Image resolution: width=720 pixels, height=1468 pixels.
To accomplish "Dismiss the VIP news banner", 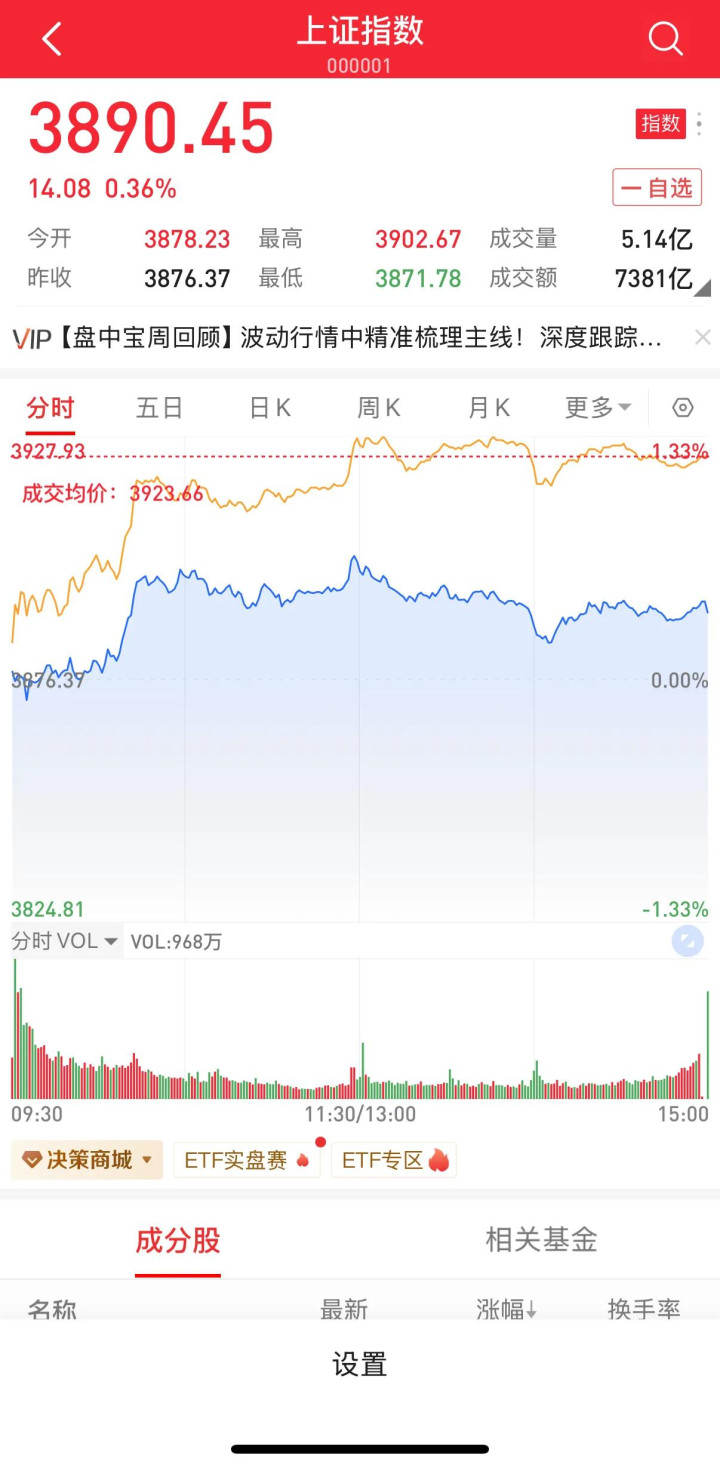I will (x=702, y=337).
